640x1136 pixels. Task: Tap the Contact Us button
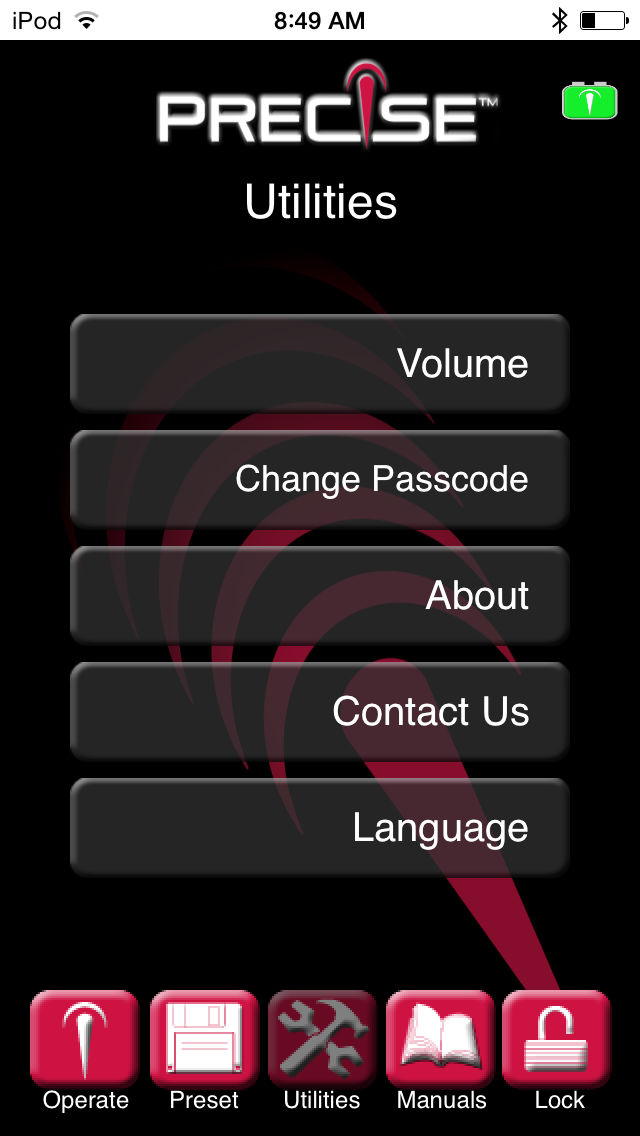coord(320,711)
